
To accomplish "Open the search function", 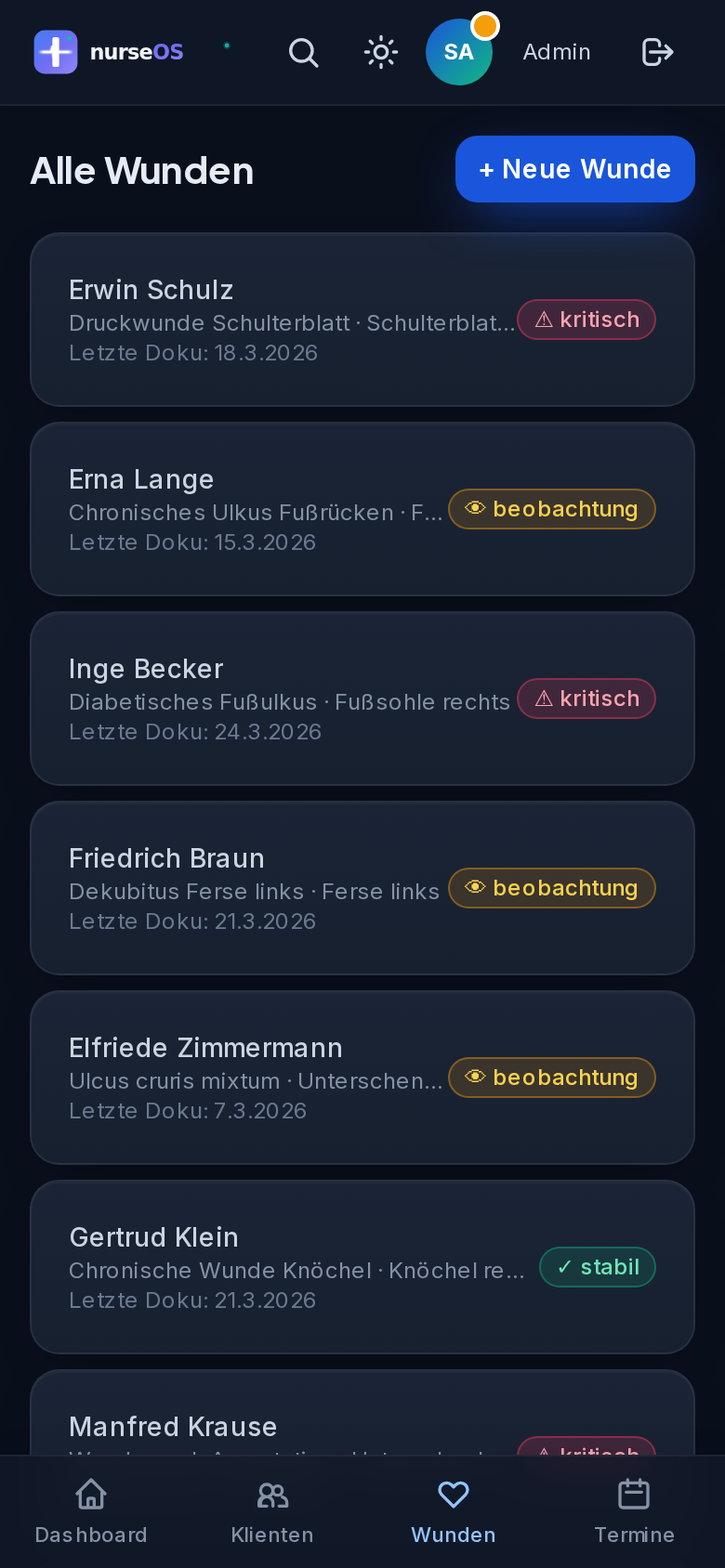I will tap(303, 53).
